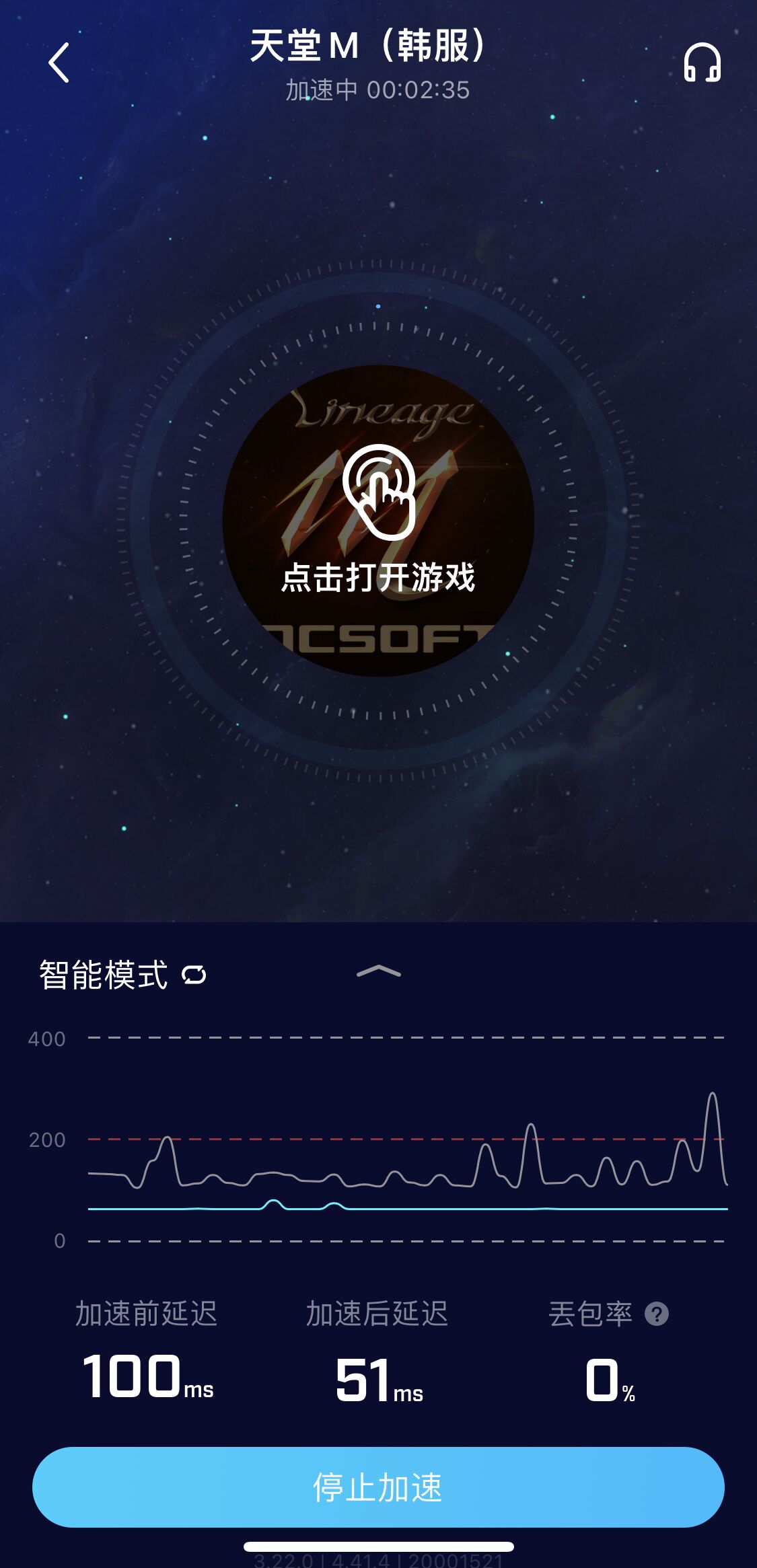Switch the 智能模式 acceleration mode
757x1568 pixels.
pyautogui.click(x=194, y=975)
